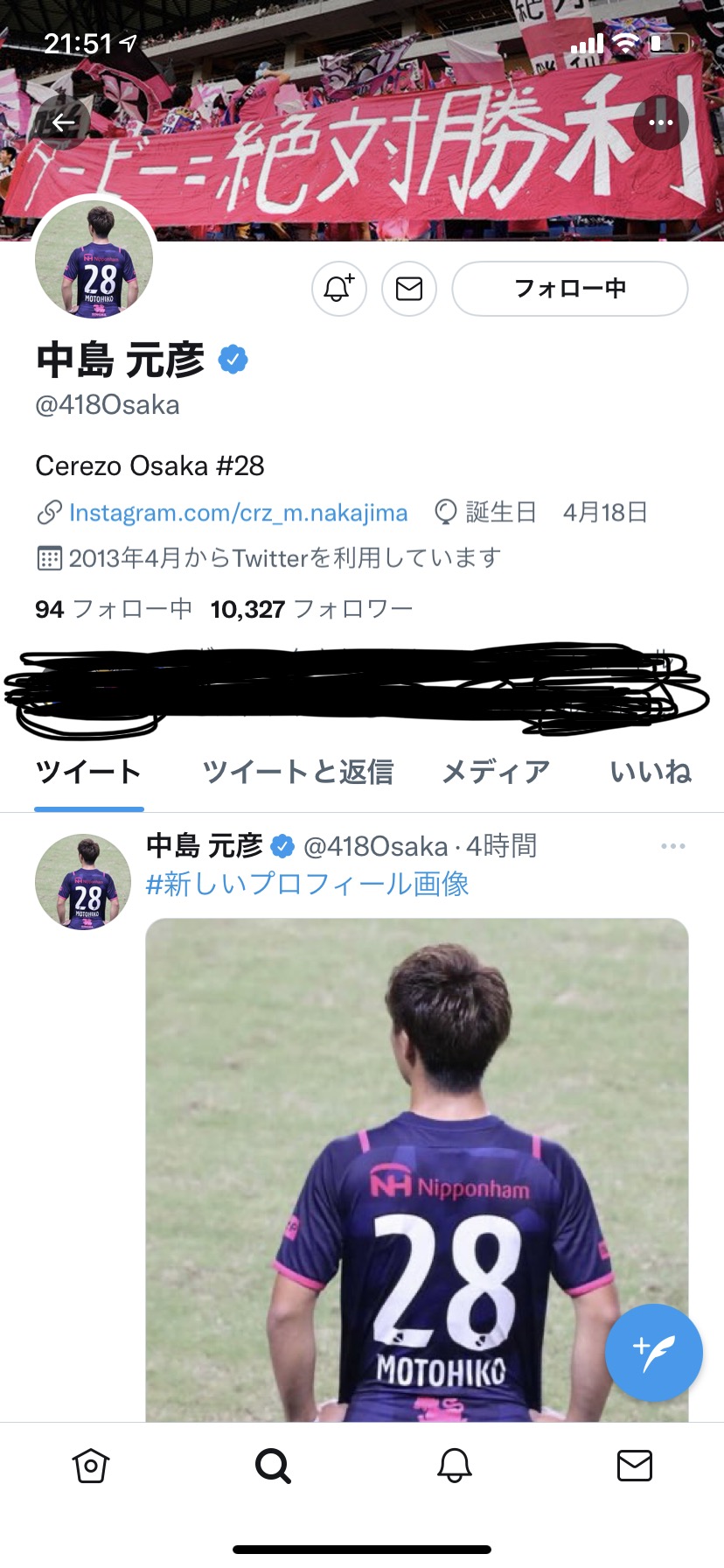Open the large profile avatar photo
The height and width of the screenshot is (1568, 724).
[94, 259]
